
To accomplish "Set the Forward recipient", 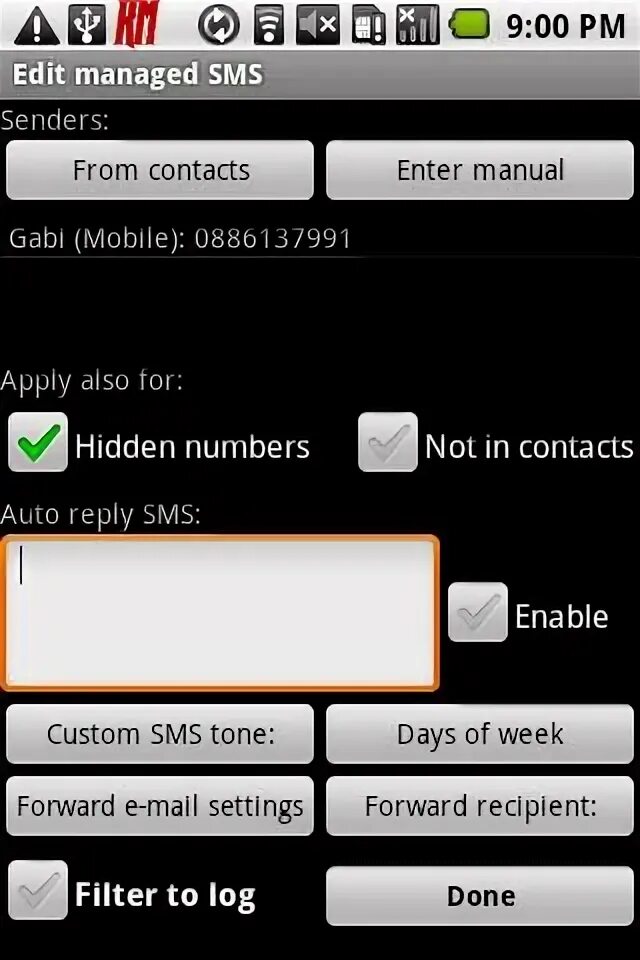I will pyautogui.click(x=480, y=806).
